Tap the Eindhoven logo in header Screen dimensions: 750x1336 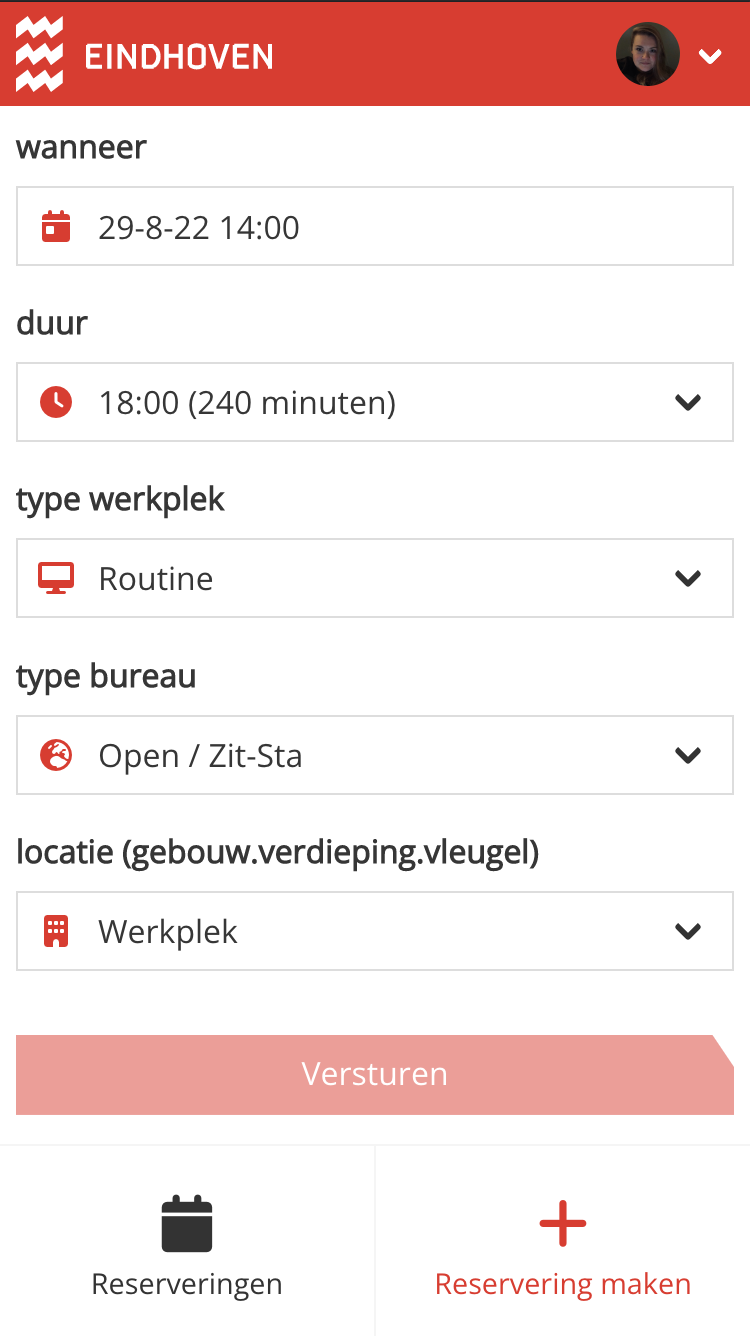(x=144, y=54)
